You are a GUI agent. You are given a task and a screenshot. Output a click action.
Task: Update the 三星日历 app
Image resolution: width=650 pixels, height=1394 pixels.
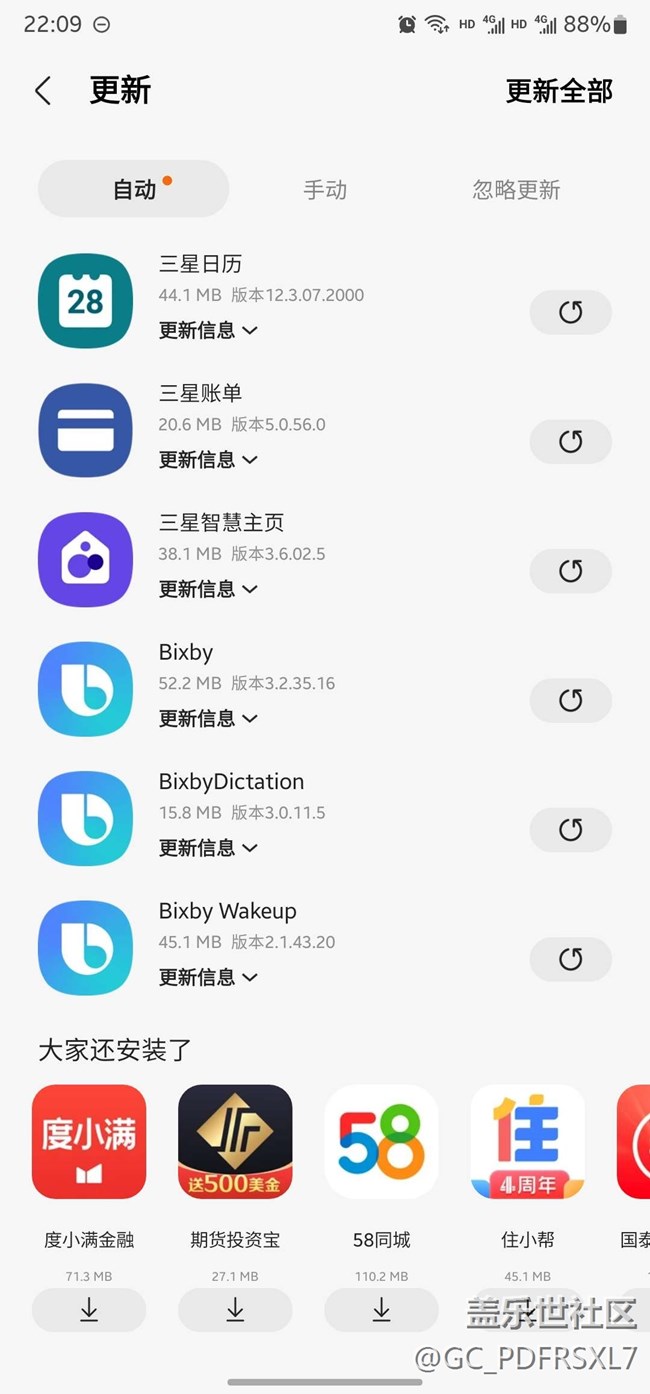point(570,313)
